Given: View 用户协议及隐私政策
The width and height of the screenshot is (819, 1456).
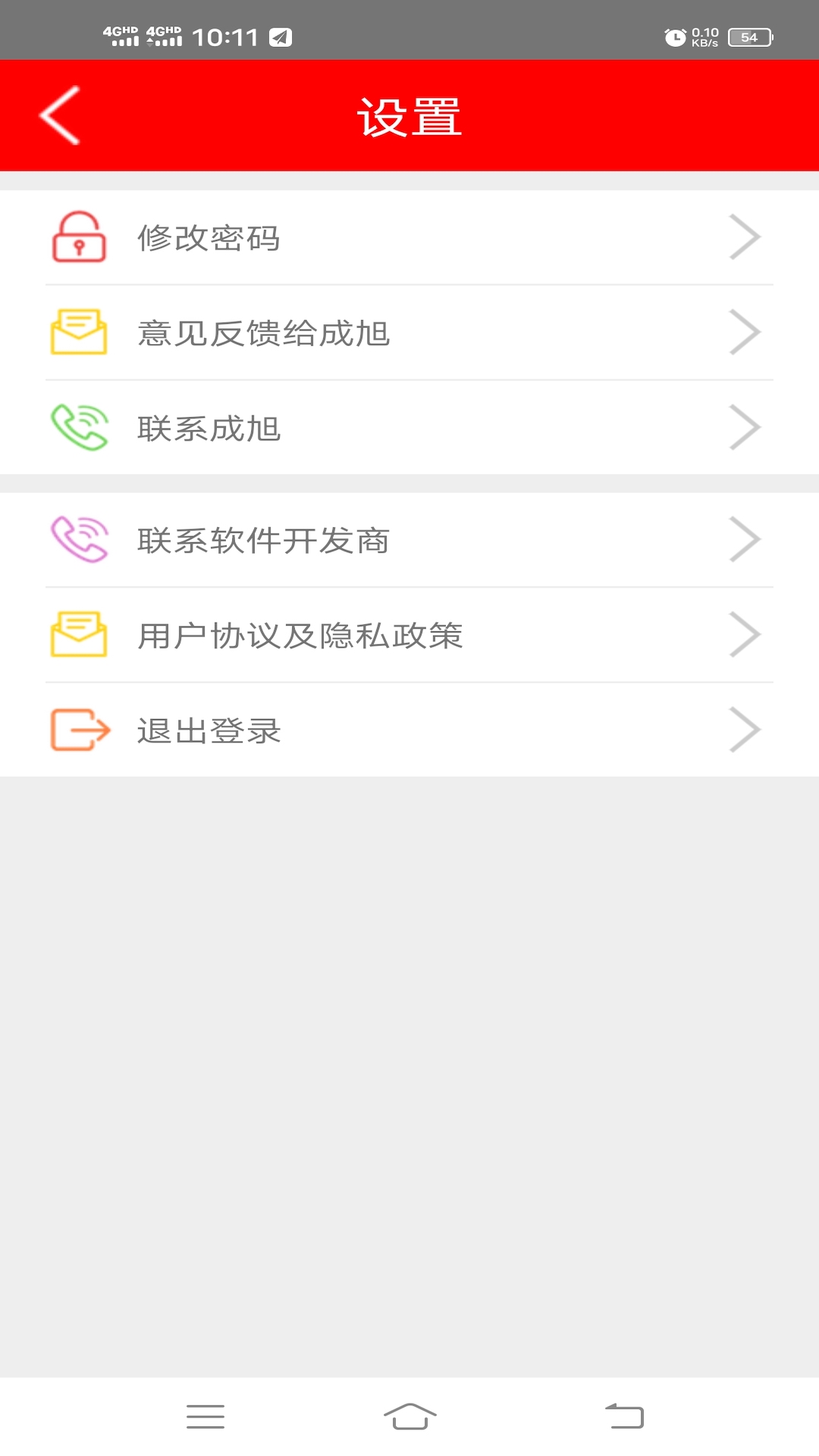Looking at the screenshot, I should (409, 635).
